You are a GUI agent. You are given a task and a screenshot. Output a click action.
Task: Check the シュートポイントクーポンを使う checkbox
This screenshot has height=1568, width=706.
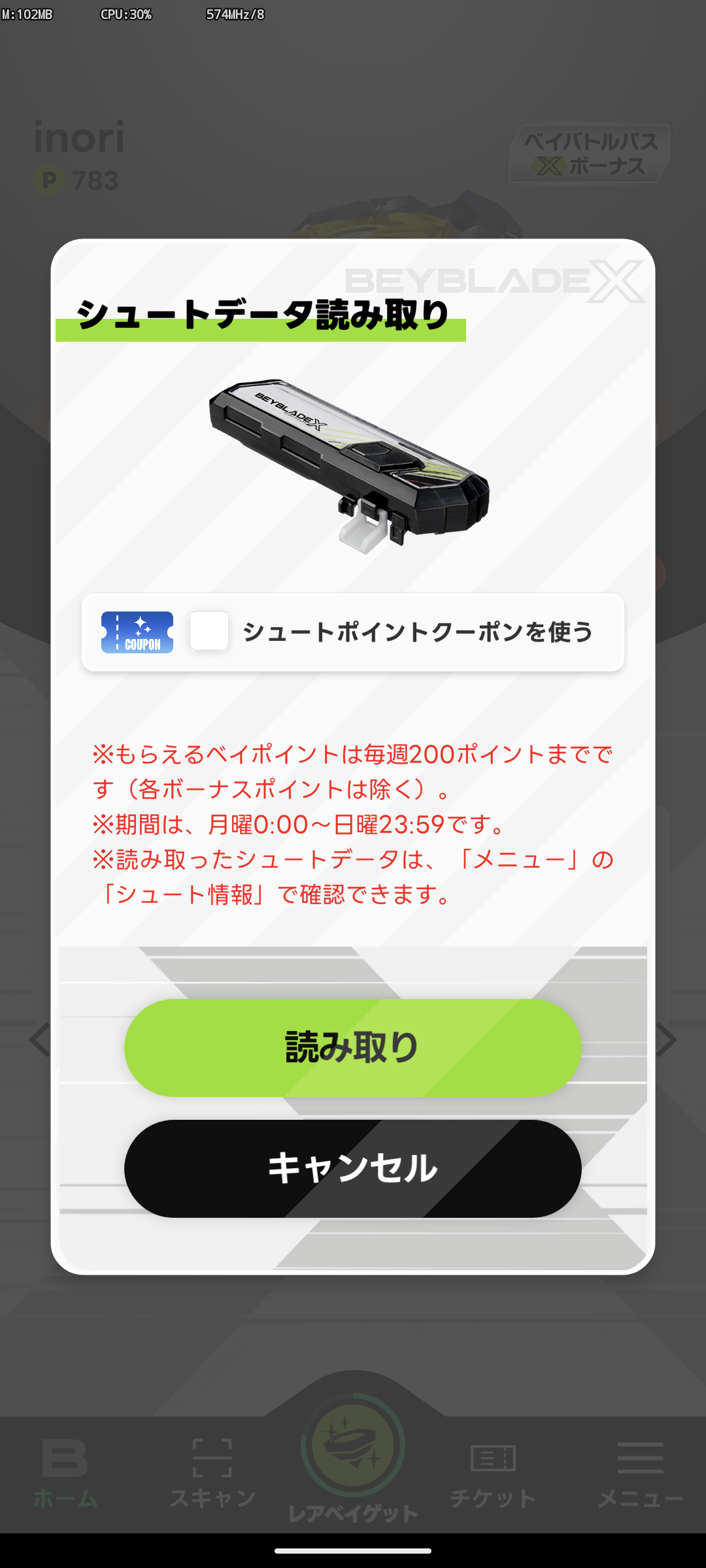[209, 631]
